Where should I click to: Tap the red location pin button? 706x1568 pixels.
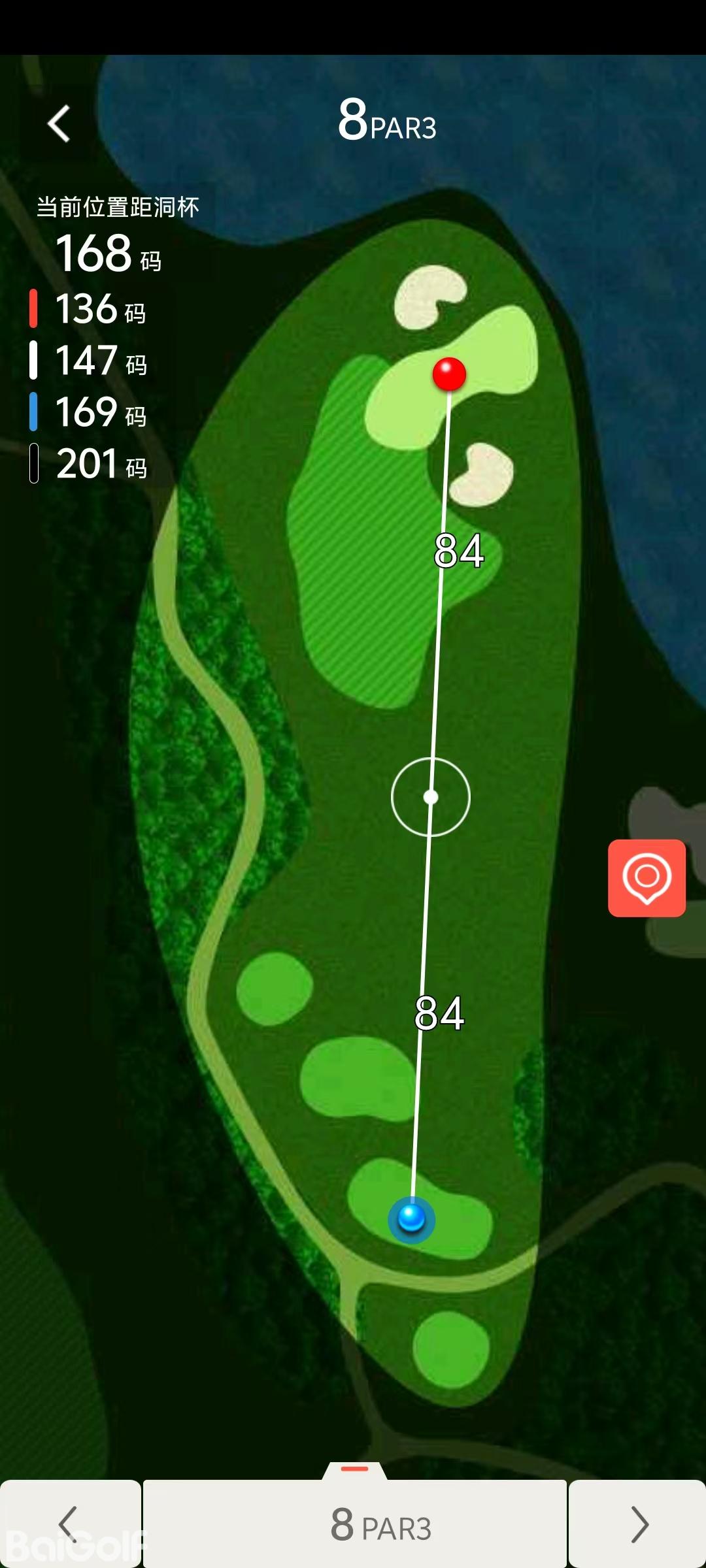[647, 877]
